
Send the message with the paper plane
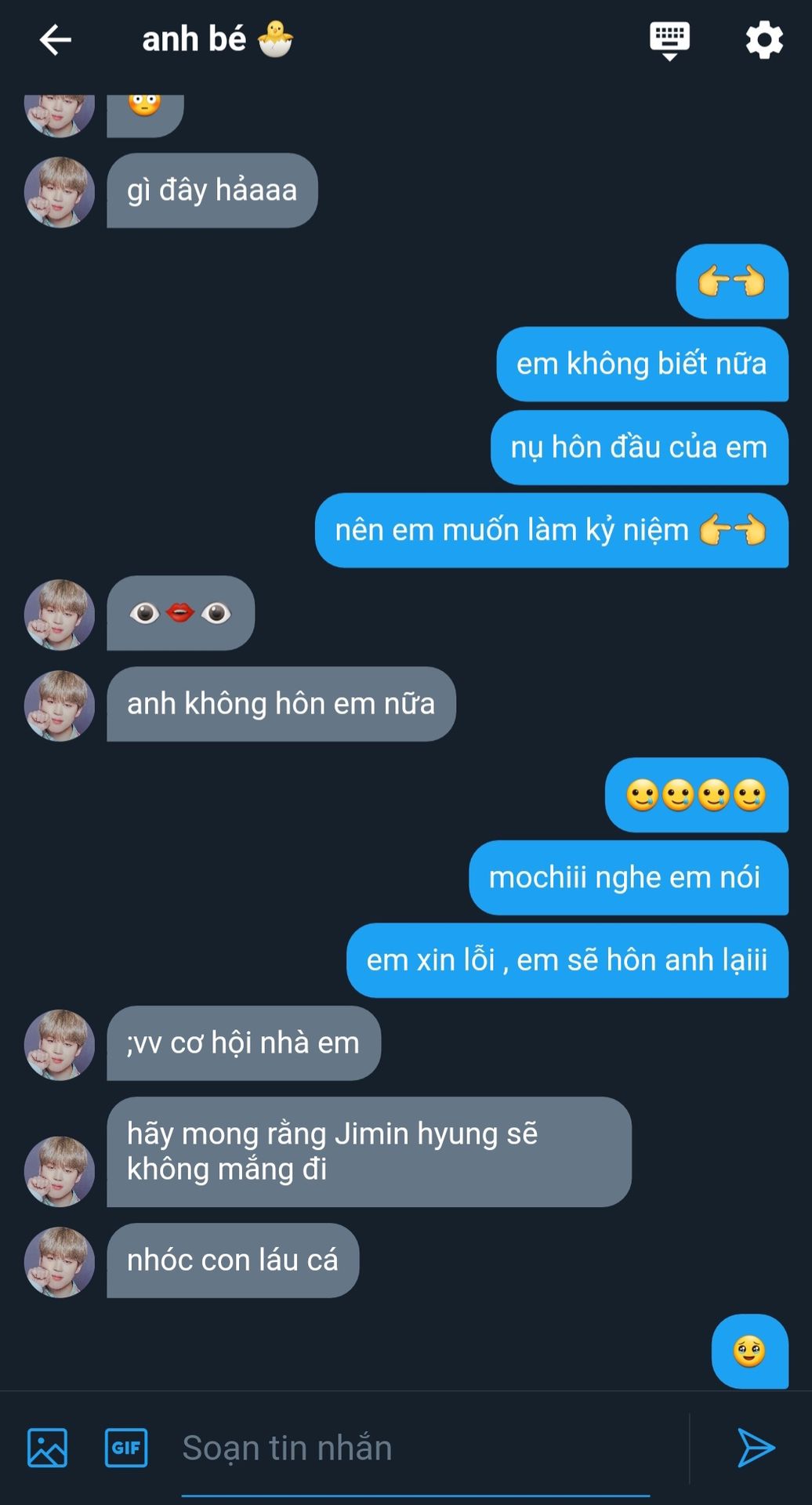756,1447
